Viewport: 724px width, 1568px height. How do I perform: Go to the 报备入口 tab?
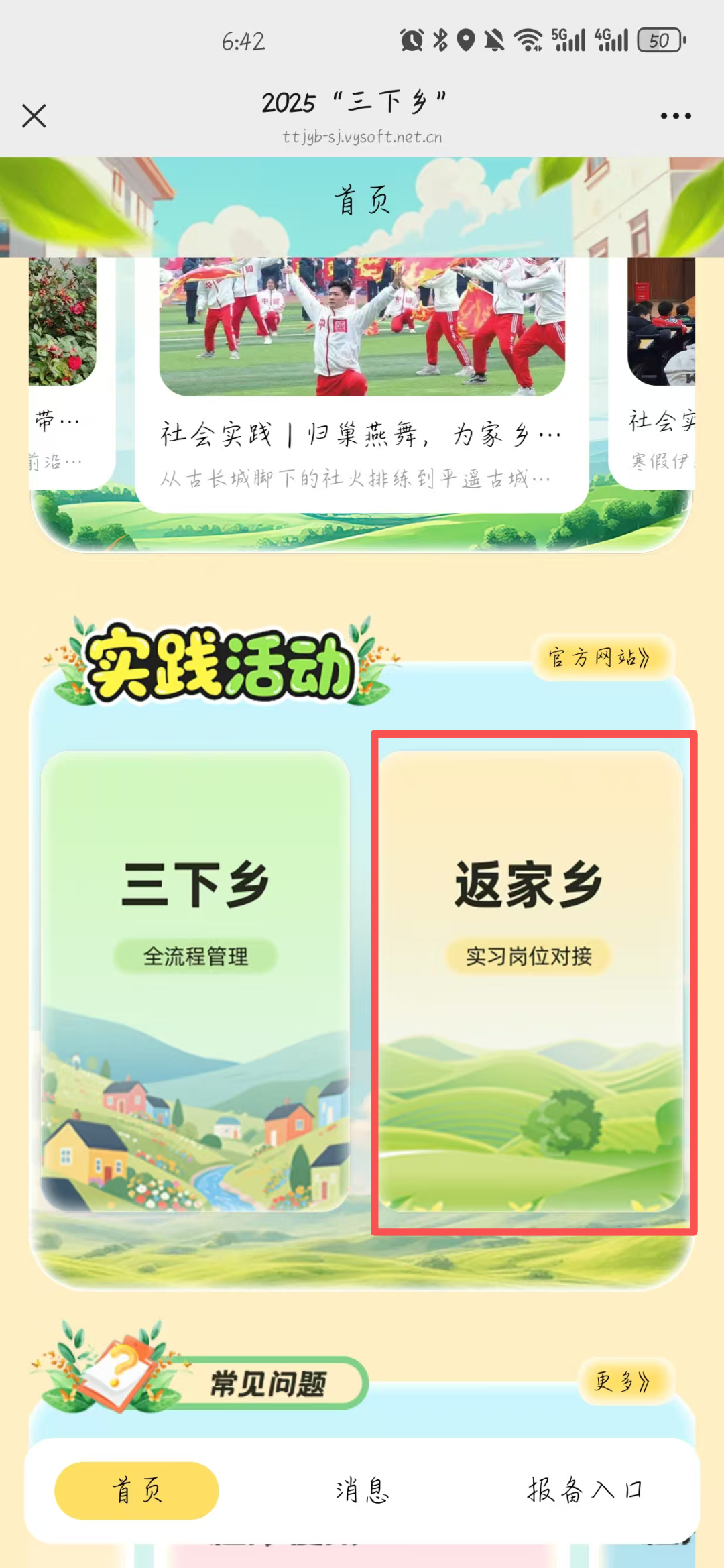coord(585,1490)
